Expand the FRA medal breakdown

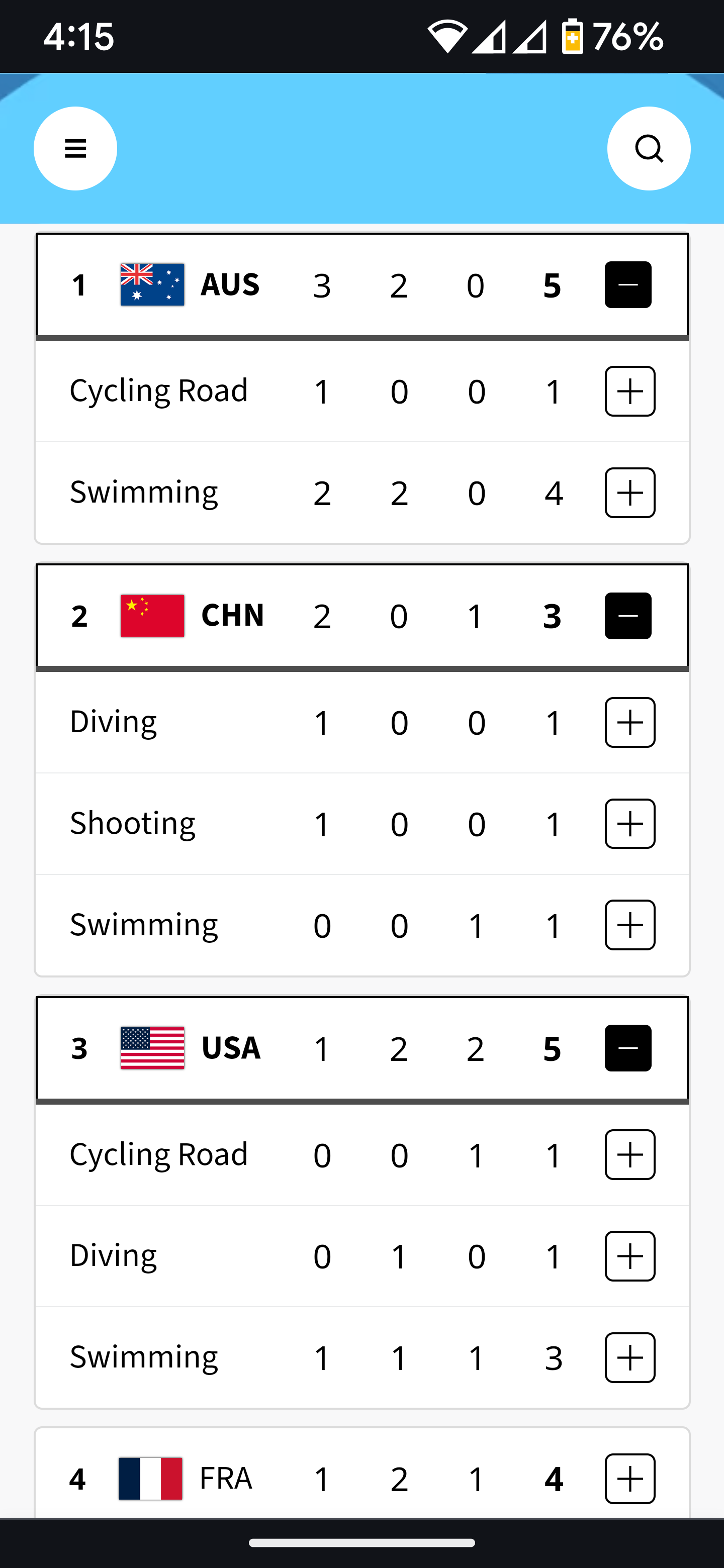[629, 1479]
